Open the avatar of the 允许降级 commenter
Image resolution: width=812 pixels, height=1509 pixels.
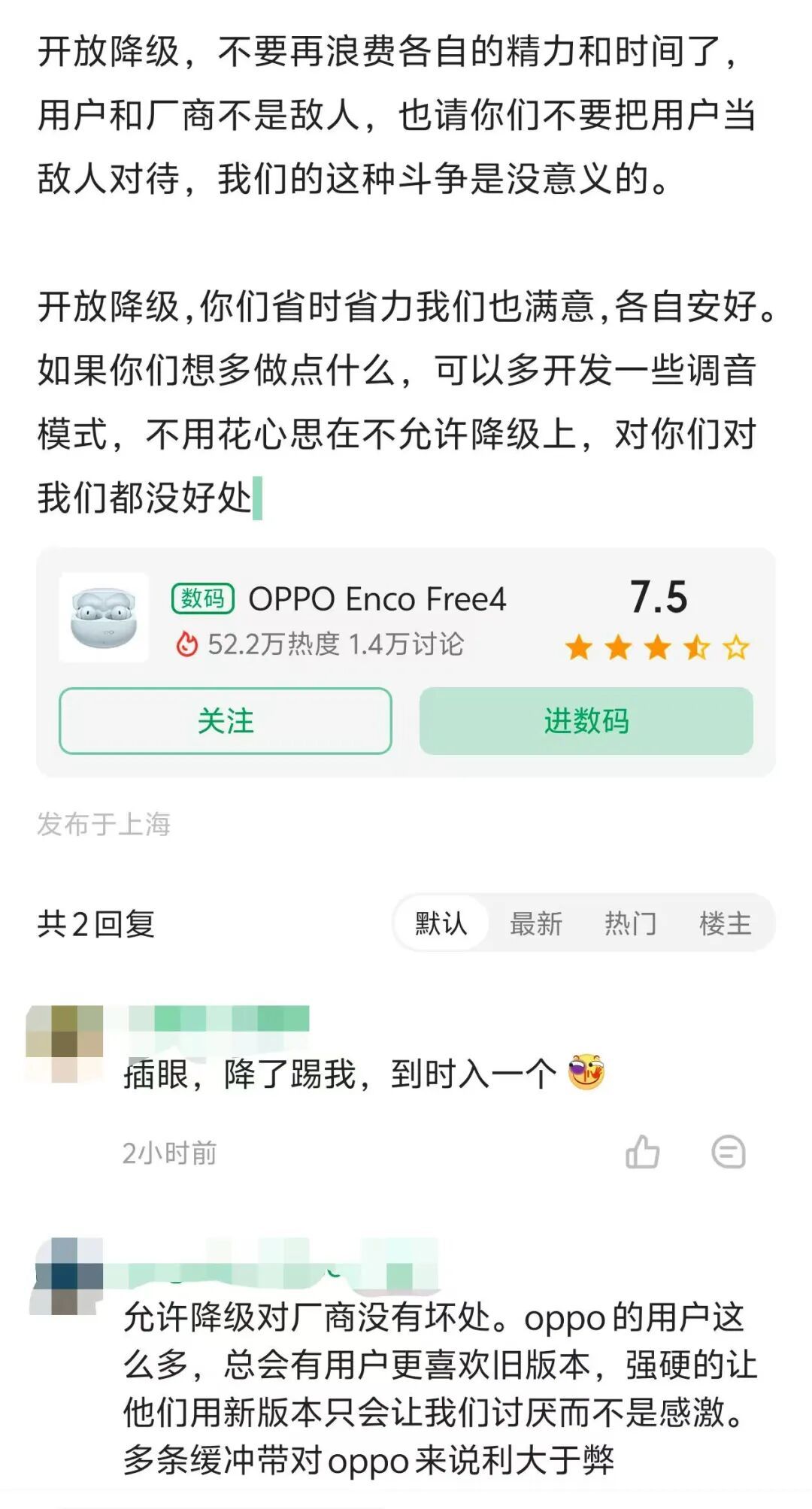66,1275
